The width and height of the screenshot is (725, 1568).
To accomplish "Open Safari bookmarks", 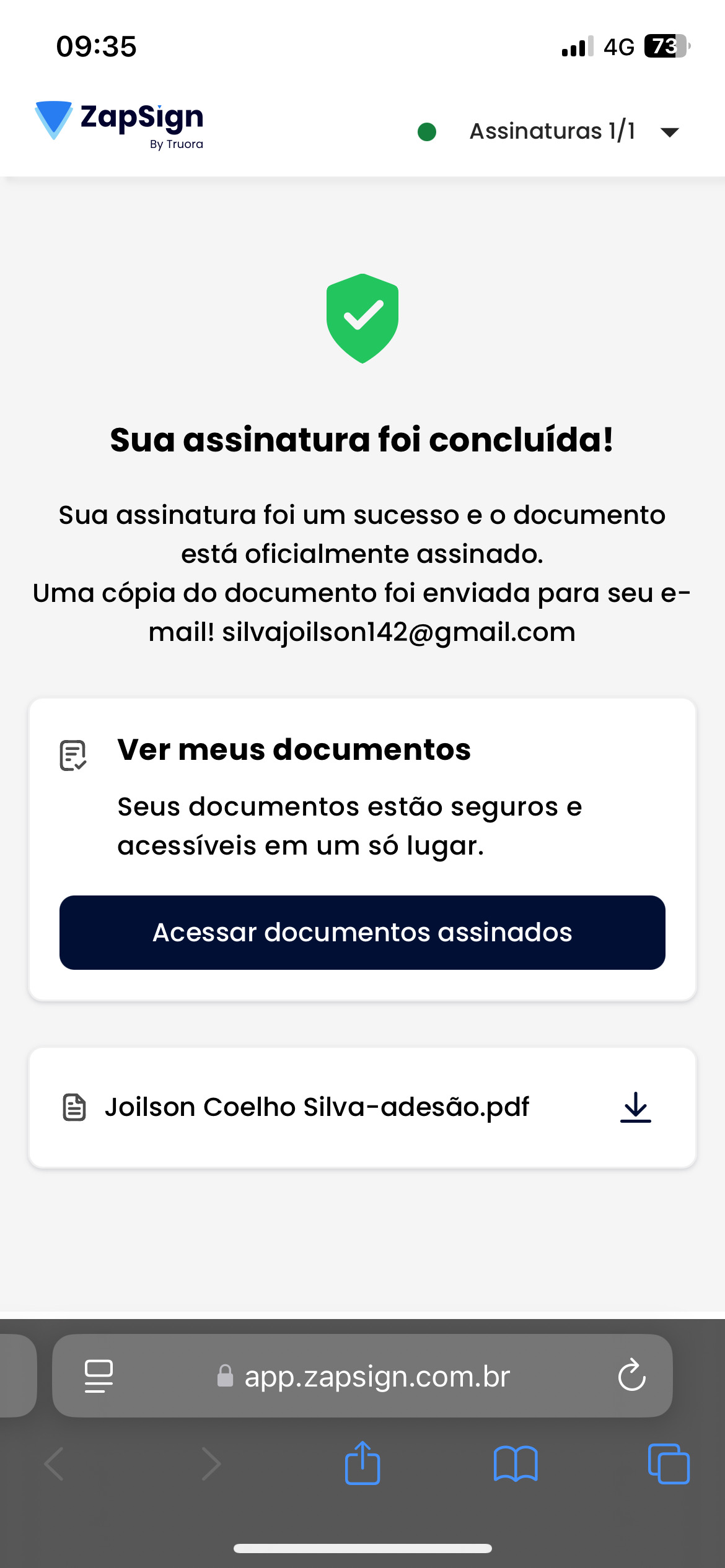I will pyautogui.click(x=516, y=1464).
